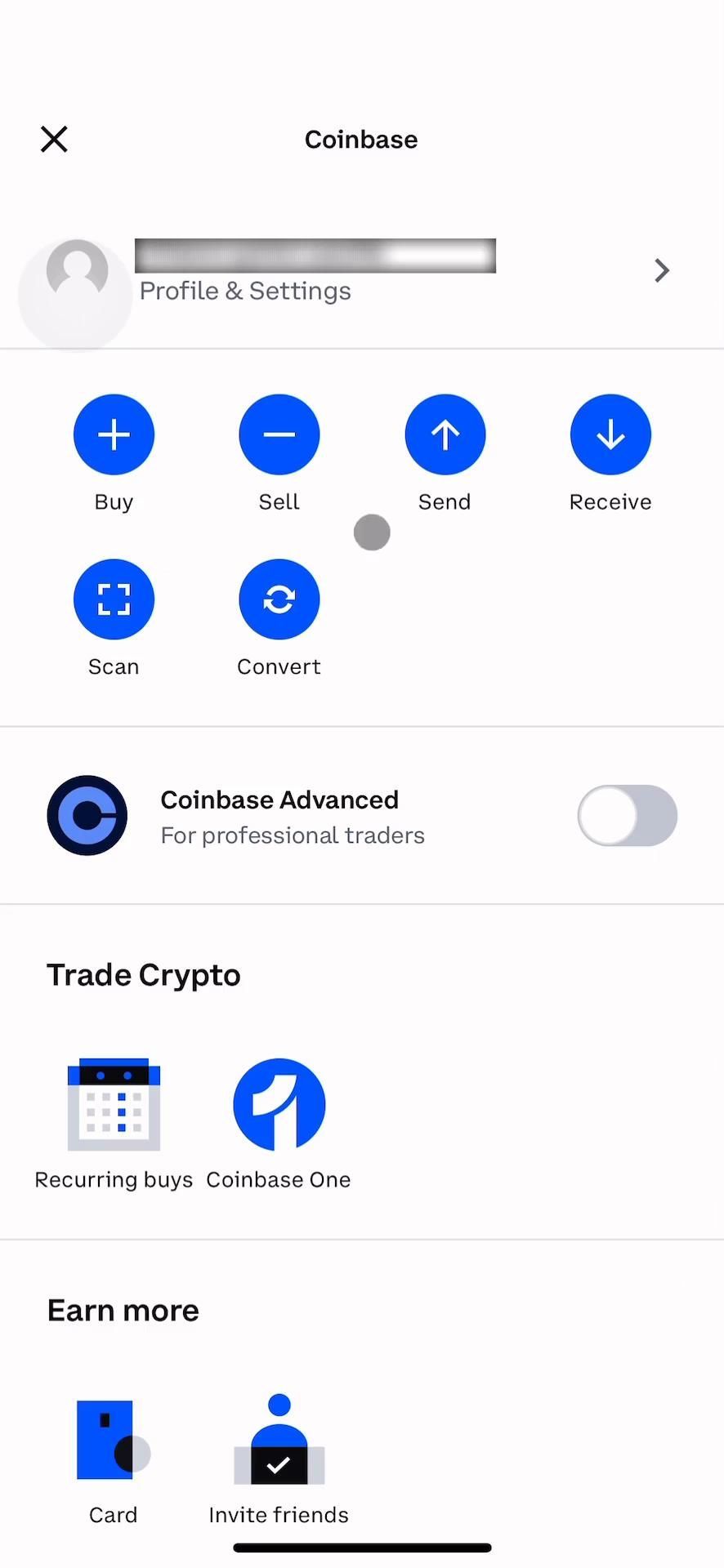This screenshot has width=724, height=1568.
Task: Enable Coinbase Advanced toggle
Action: pyautogui.click(x=627, y=816)
